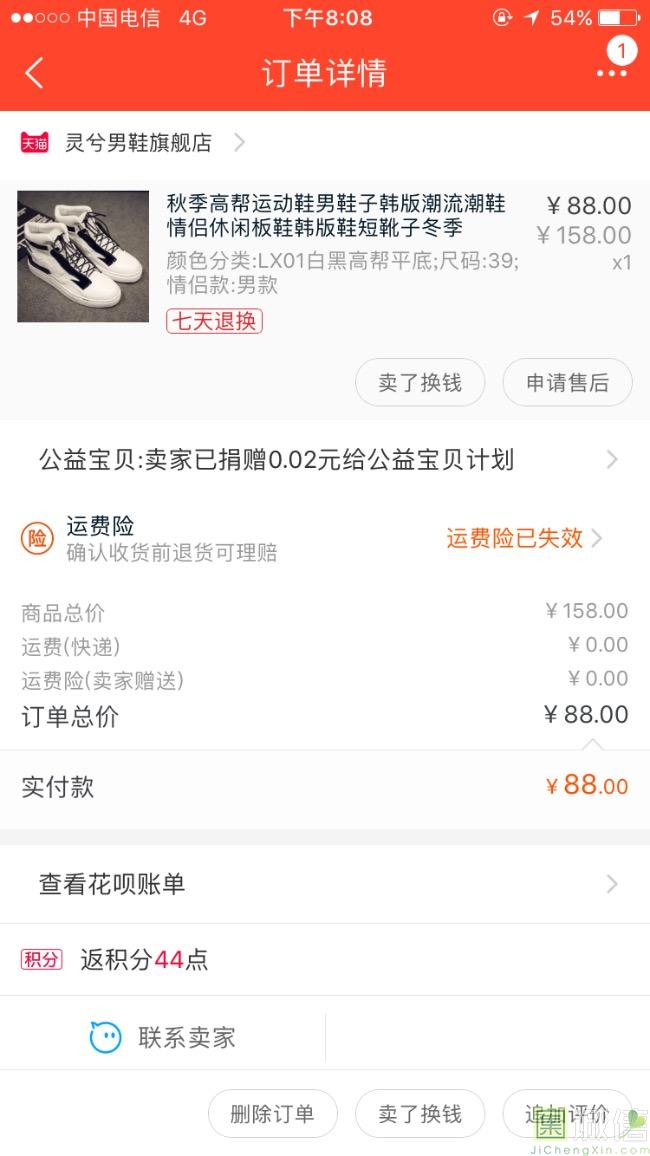The height and width of the screenshot is (1156, 650).
Task: Add a follow-up review via 追加评价
Action: click(x=567, y=1114)
